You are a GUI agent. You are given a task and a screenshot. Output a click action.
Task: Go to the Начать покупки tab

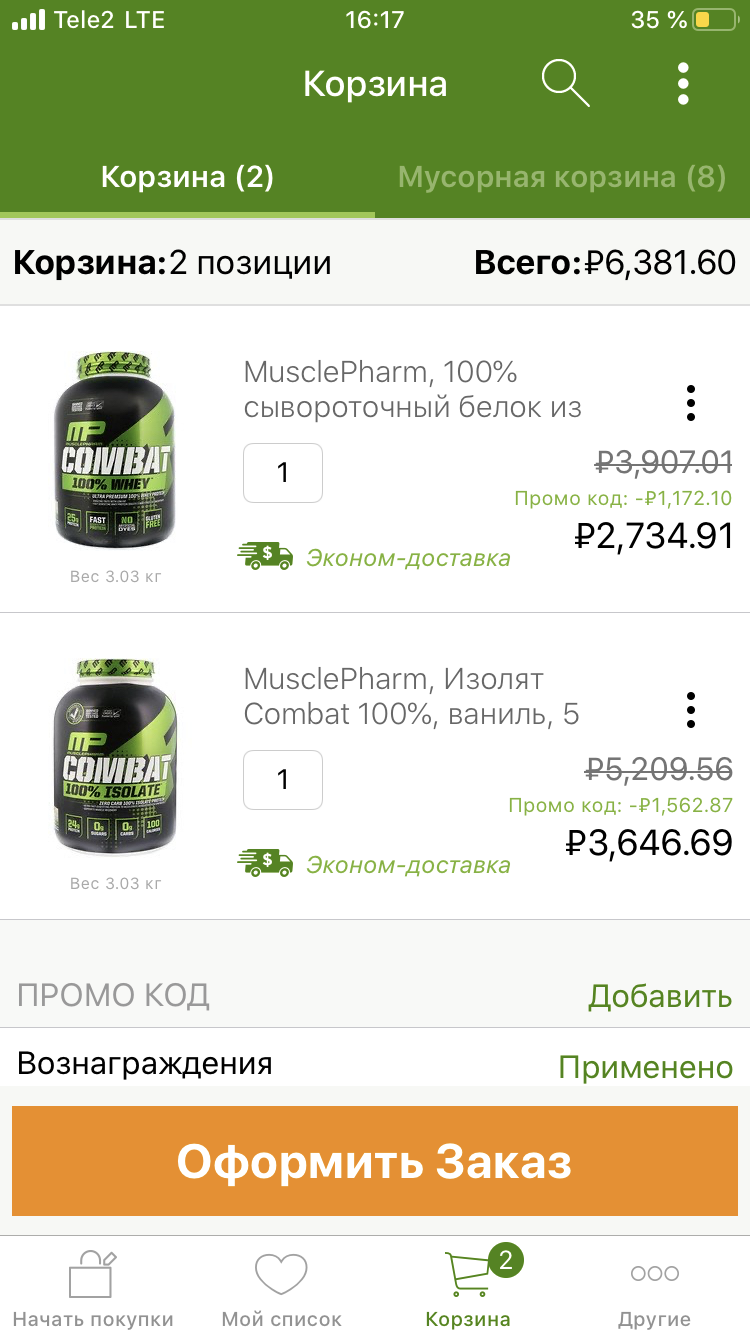pyautogui.click(x=93, y=1288)
